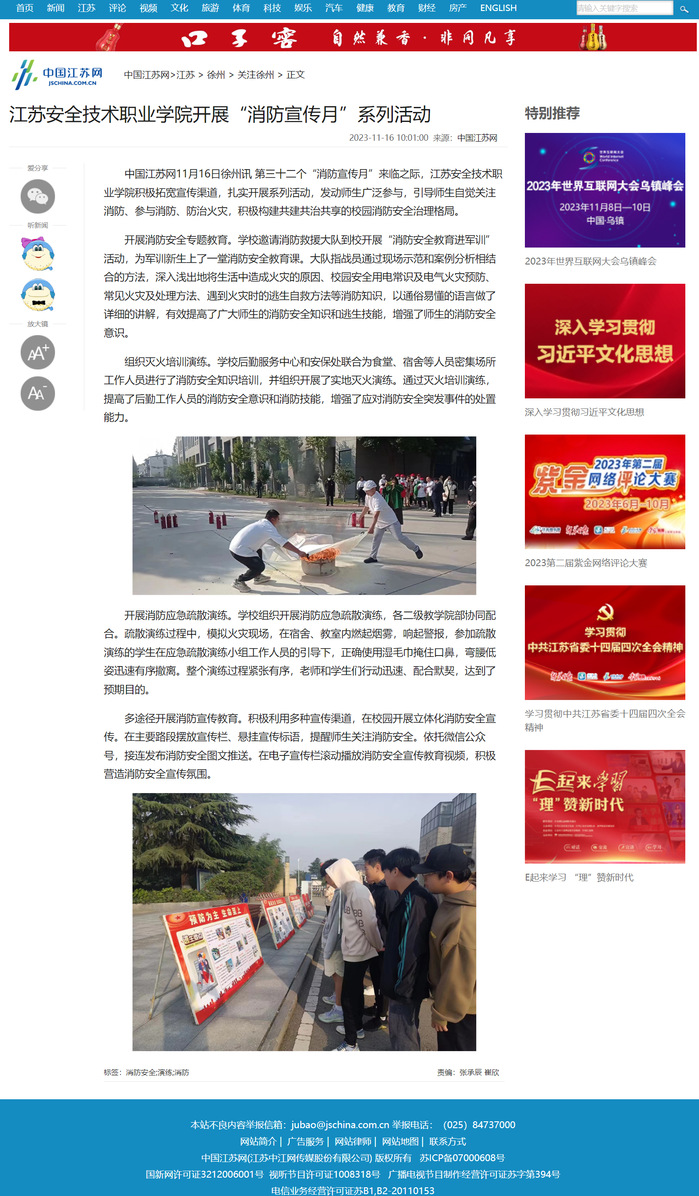
Task: Open 网站简介 footer link
Action: pyautogui.click(x=258, y=1141)
